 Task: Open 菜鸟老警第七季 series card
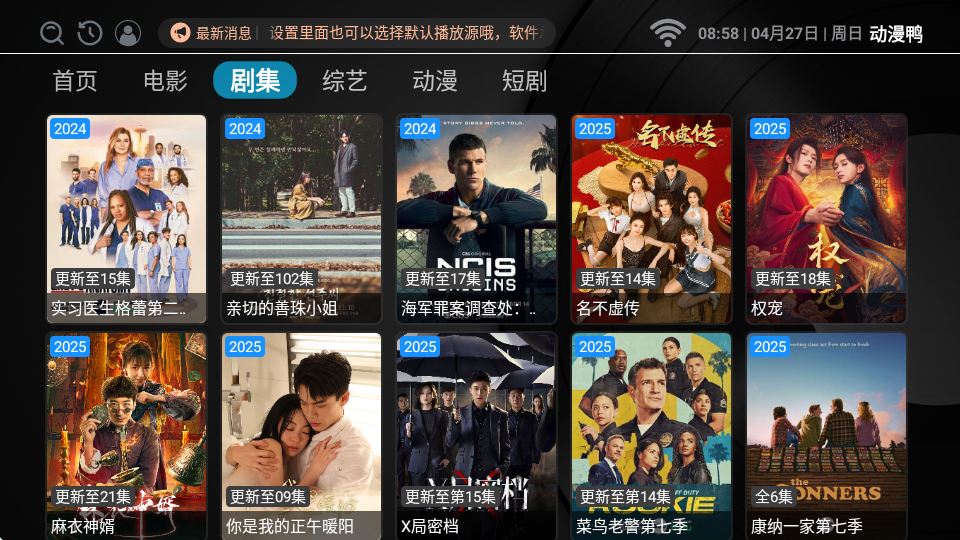[x=652, y=436]
